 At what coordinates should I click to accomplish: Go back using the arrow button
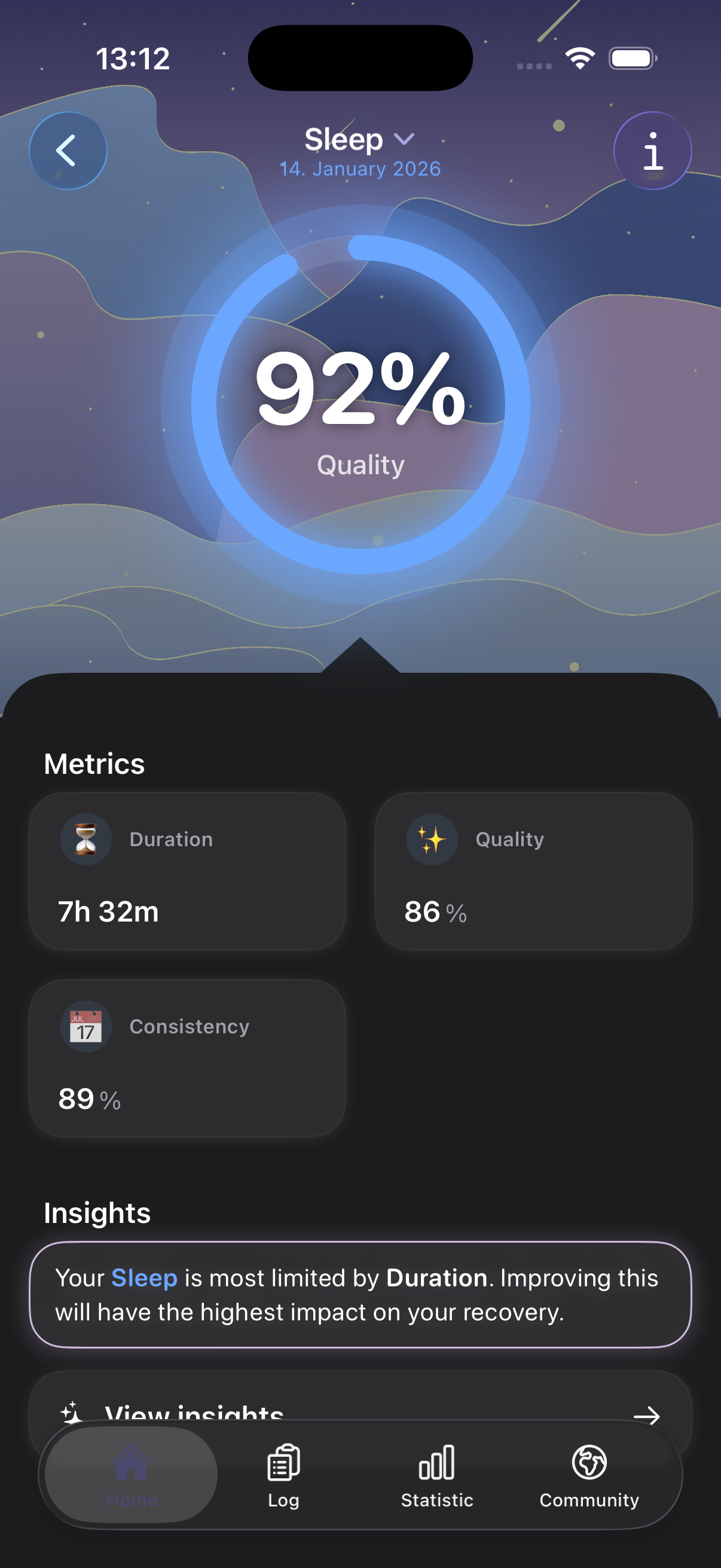pos(68,150)
